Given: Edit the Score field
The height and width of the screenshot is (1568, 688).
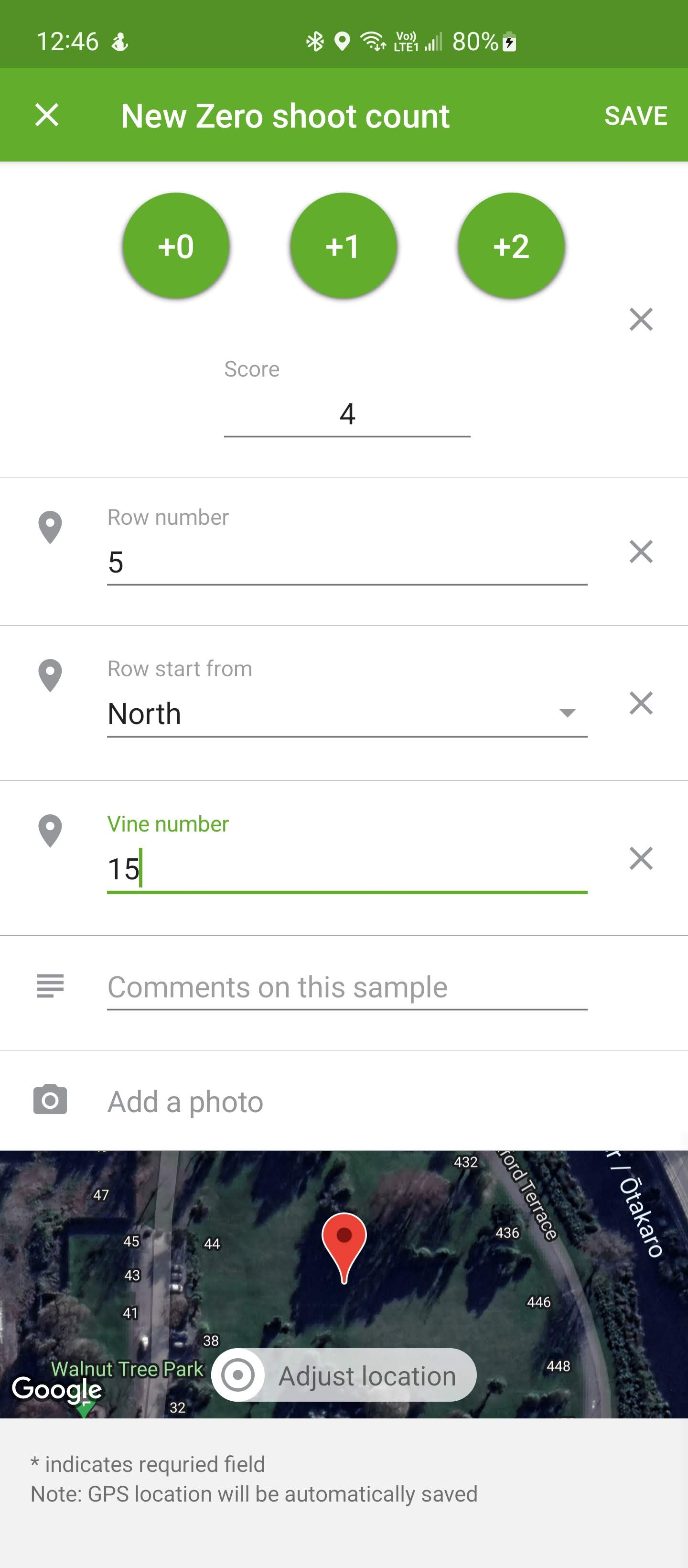Looking at the screenshot, I should tap(347, 414).
